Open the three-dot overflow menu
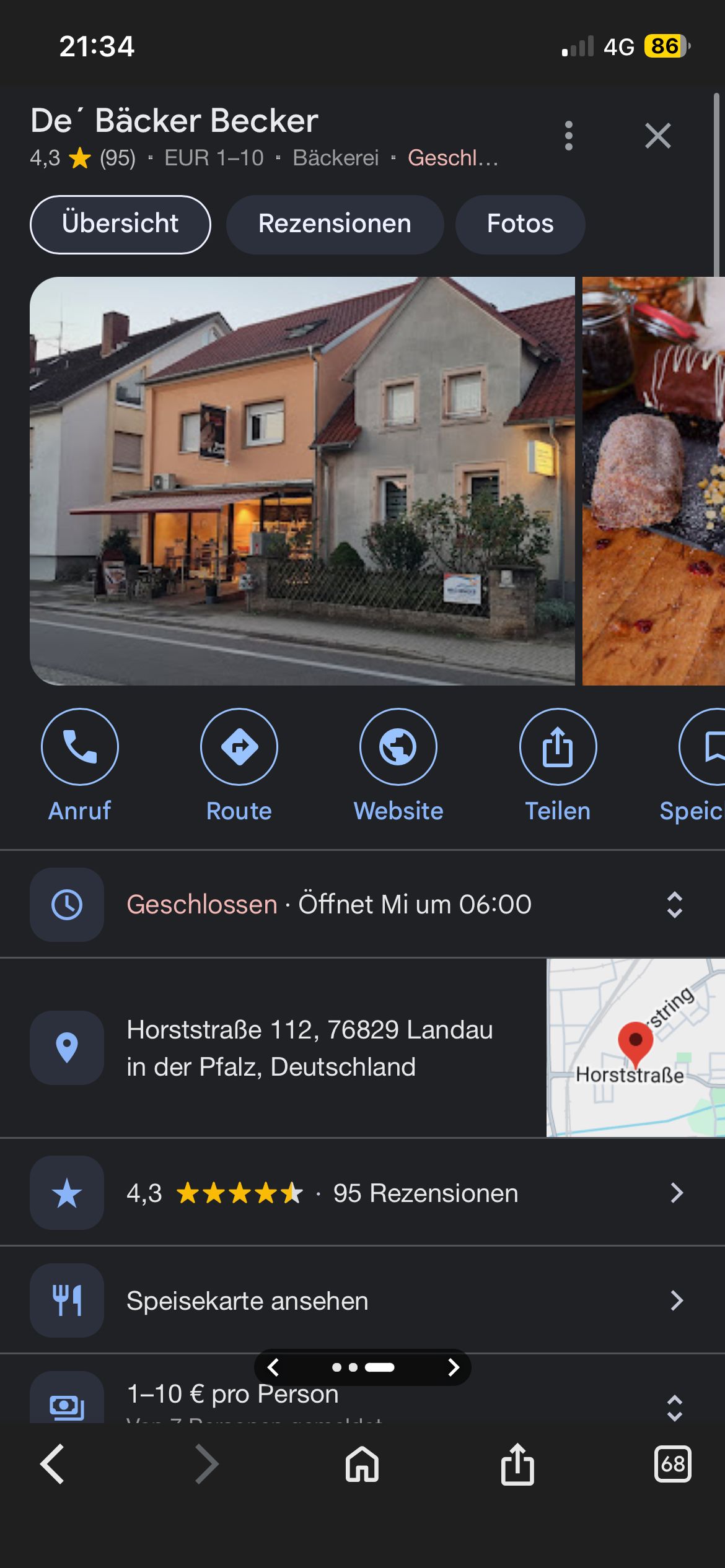This screenshot has width=725, height=1568. tap(568, 136)
